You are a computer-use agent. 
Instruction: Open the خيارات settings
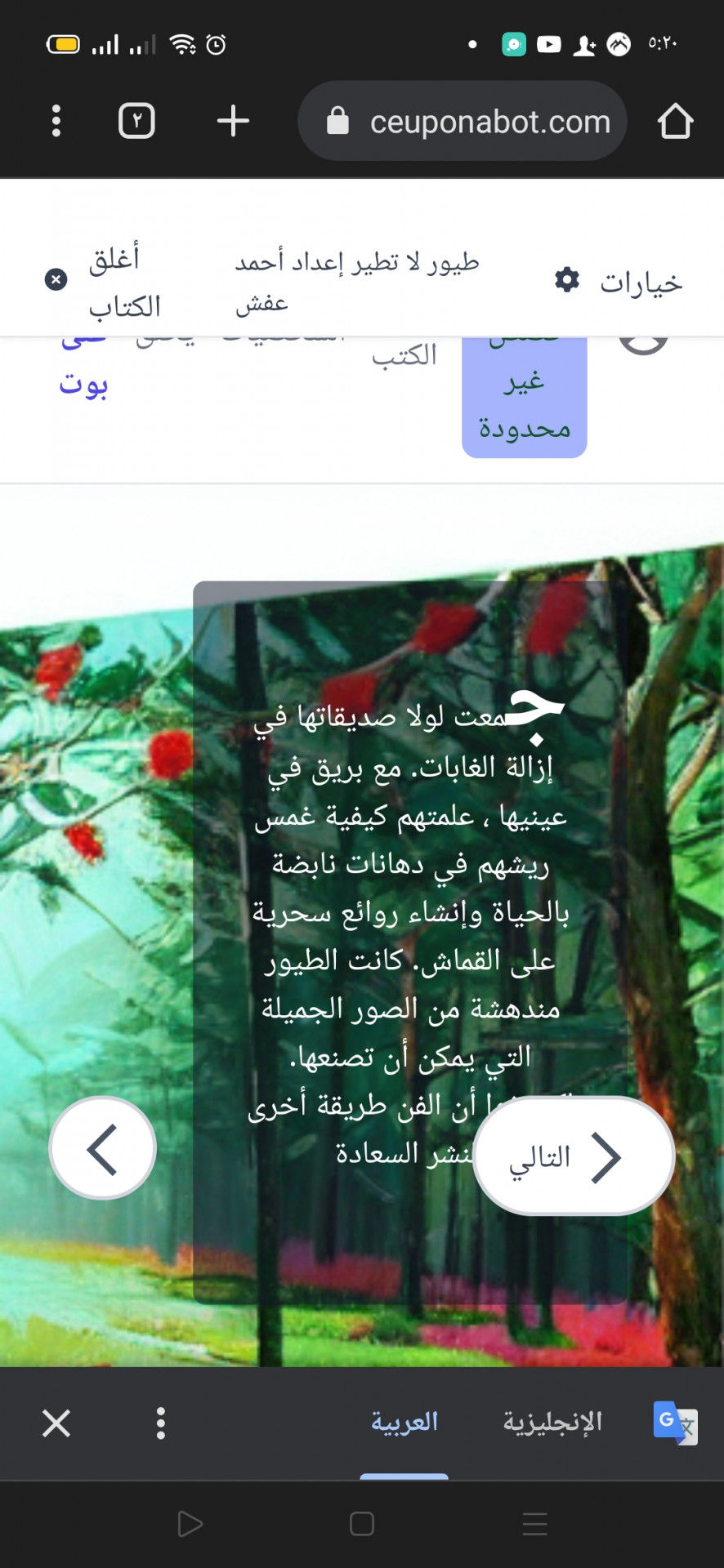[x=619, y=282]
